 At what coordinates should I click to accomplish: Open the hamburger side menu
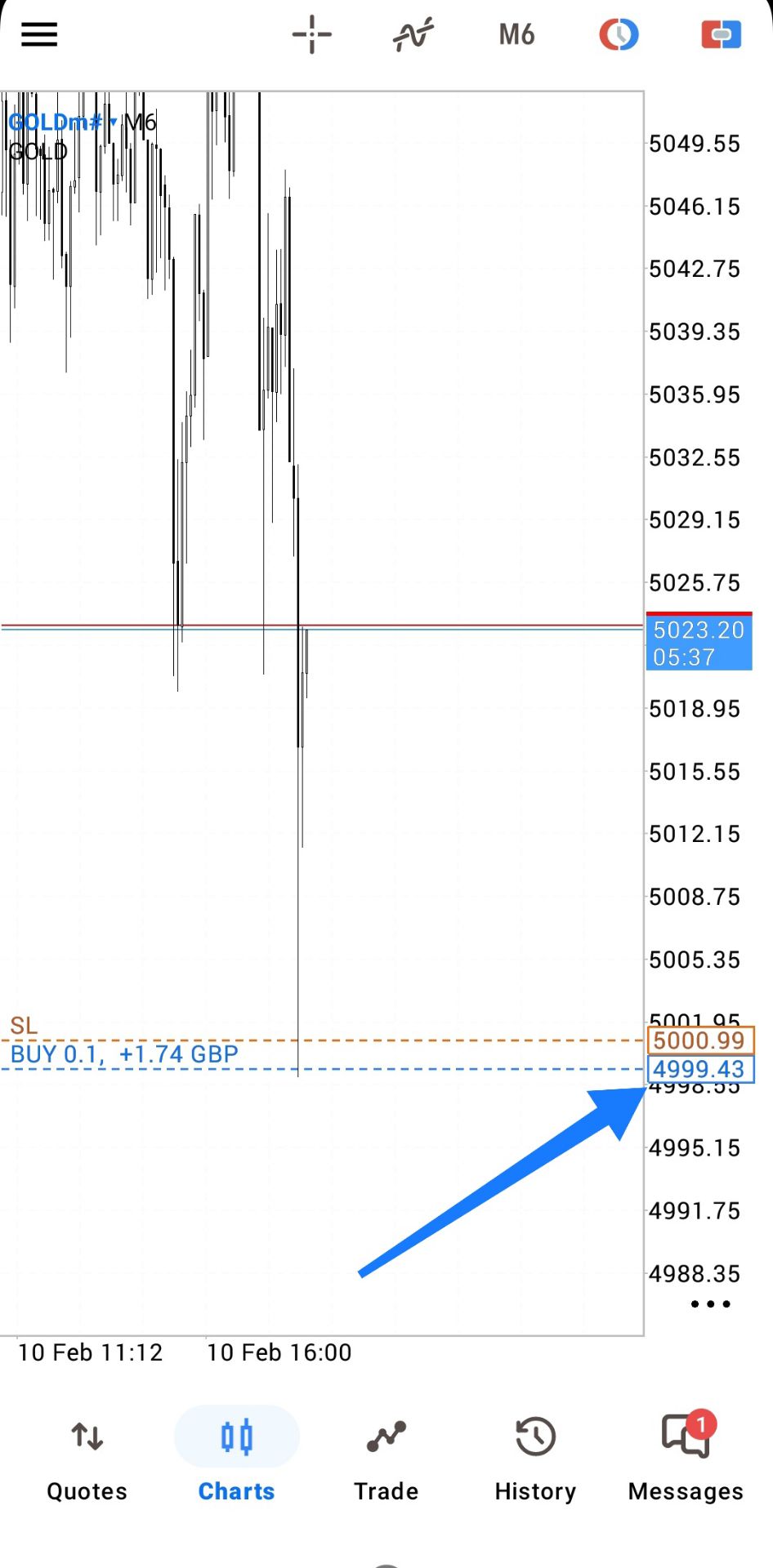[x=39, y=34]
